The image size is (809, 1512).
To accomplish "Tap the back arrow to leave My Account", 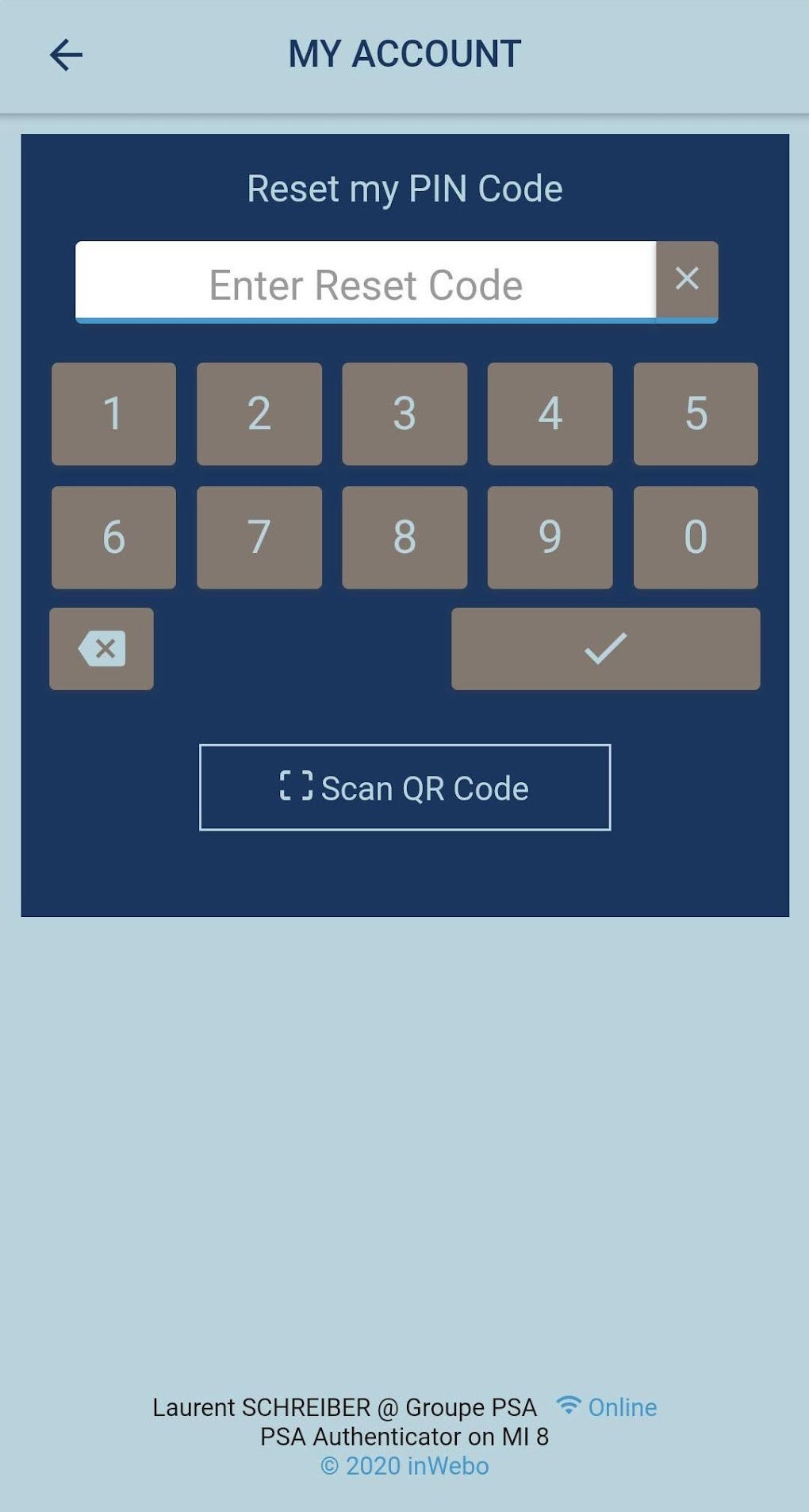I will (67, 54).
